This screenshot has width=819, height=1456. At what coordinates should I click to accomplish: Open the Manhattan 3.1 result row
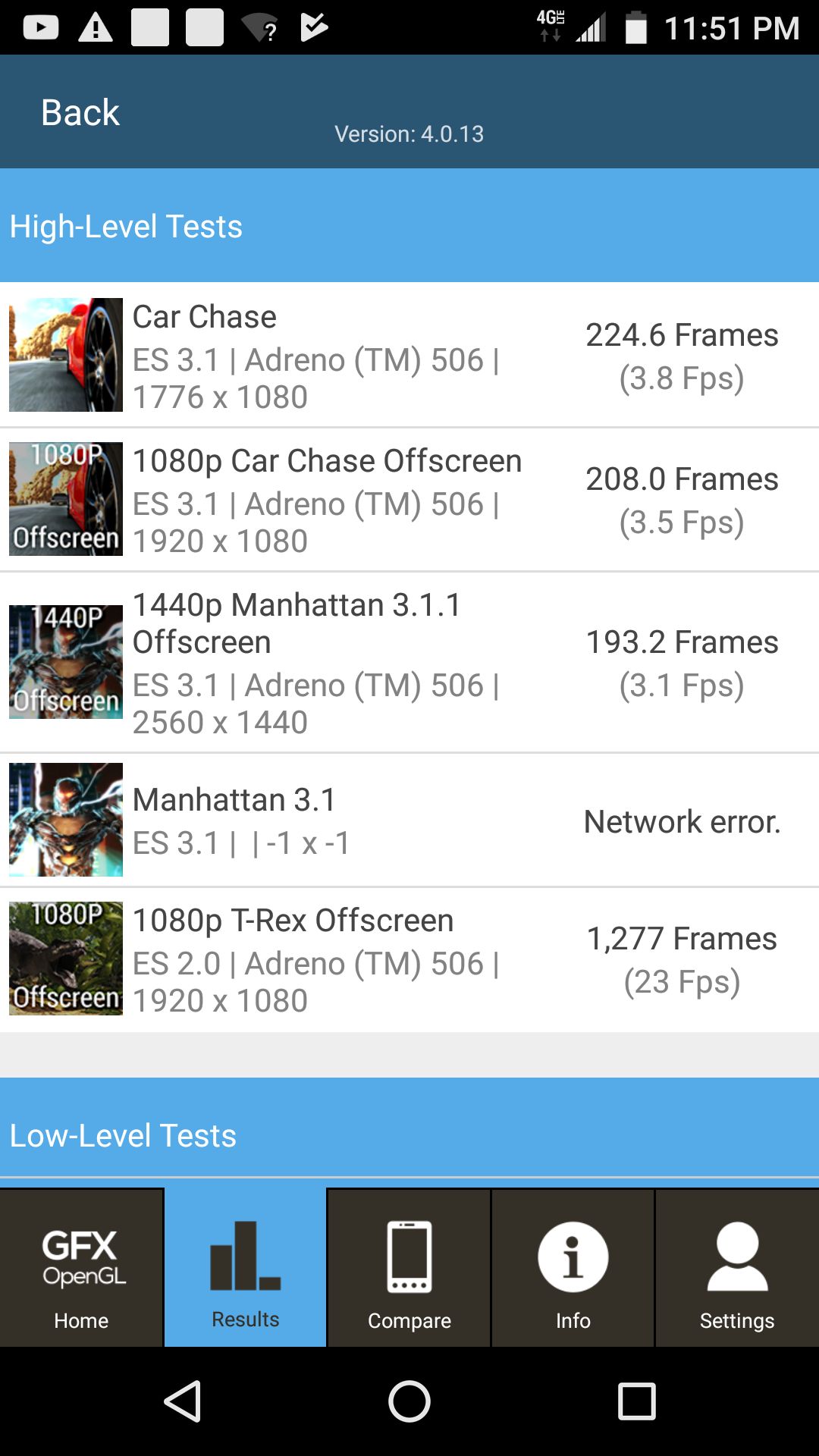tap(409, 820)
